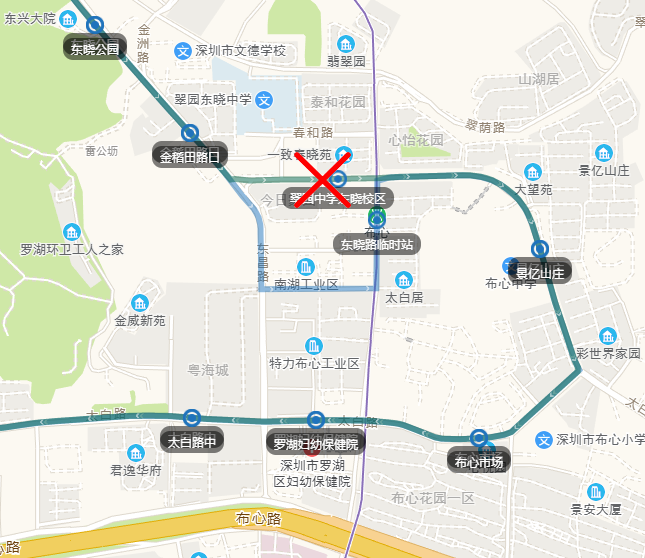
Task: Open the 罗湖妇幼保健院 bus stop
Action: [x=316, y=420]
